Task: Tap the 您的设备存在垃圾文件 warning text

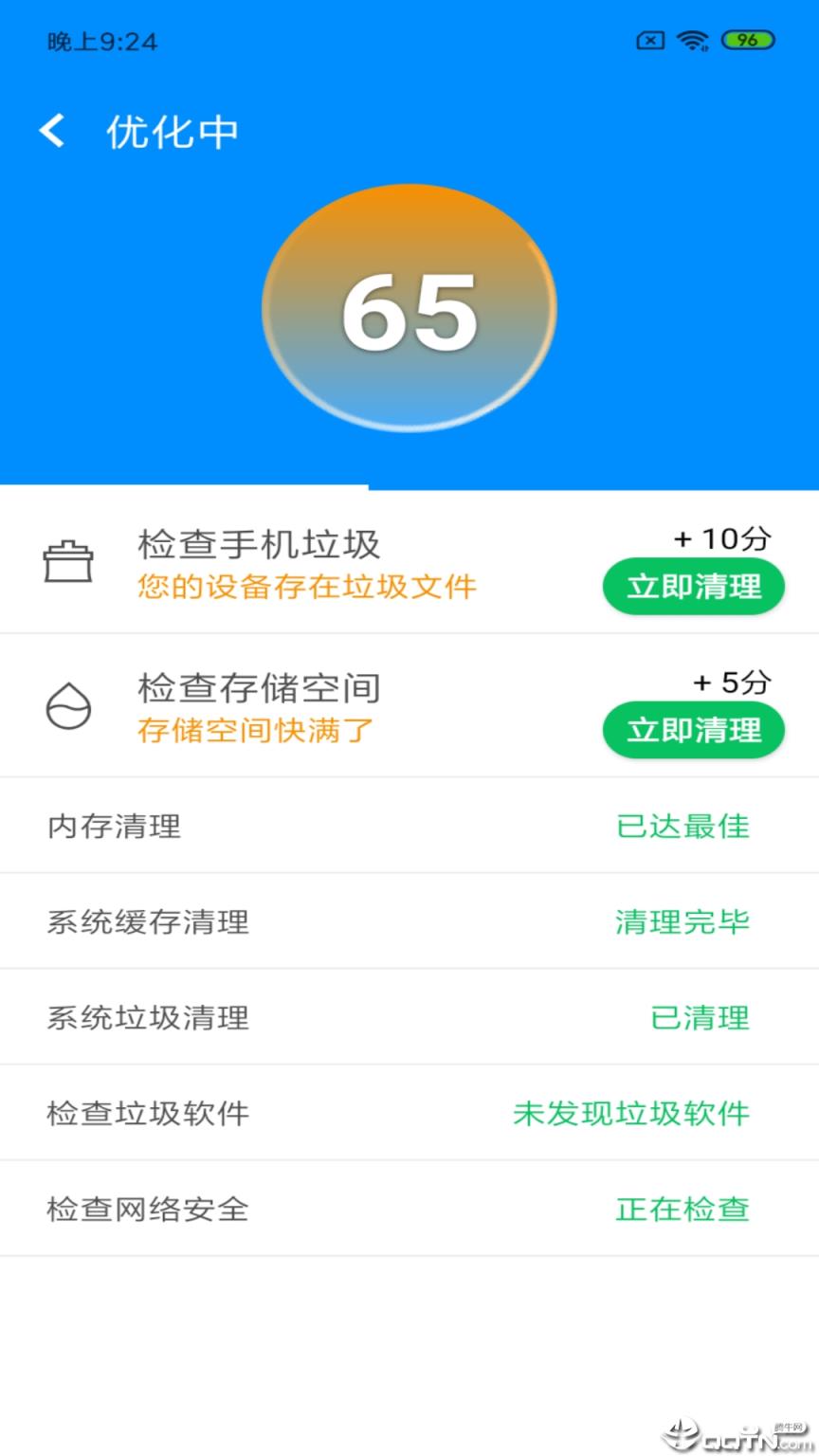Action: (305, 588)
